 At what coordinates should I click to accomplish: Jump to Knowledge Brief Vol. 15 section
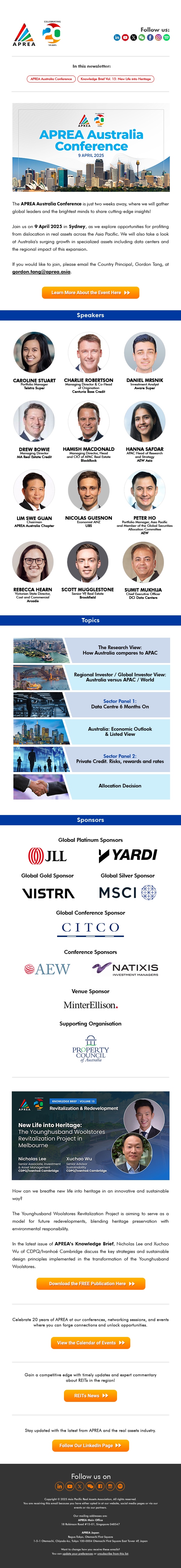[x=116, y=79]
